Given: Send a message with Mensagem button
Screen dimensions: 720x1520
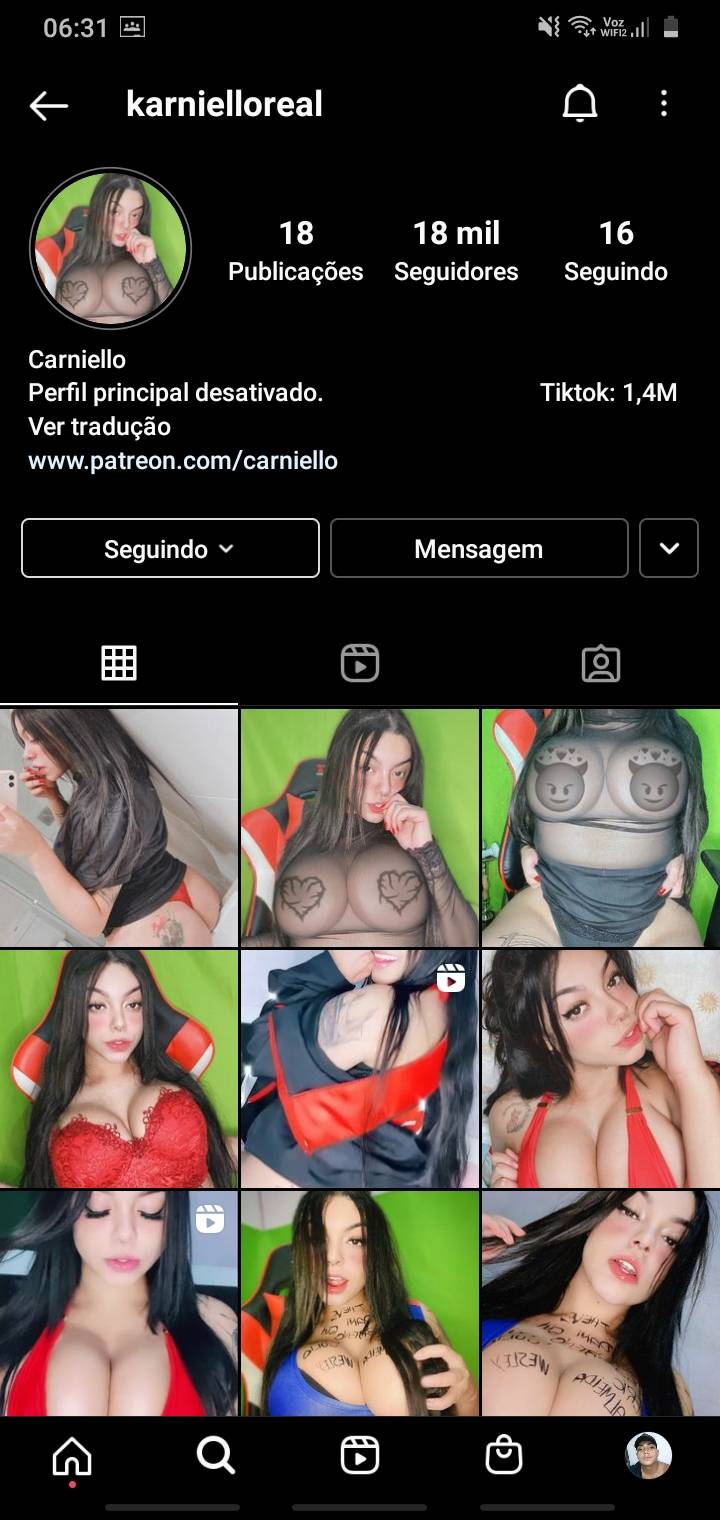Looking at the screenshot, I should [x=479, y=549].
